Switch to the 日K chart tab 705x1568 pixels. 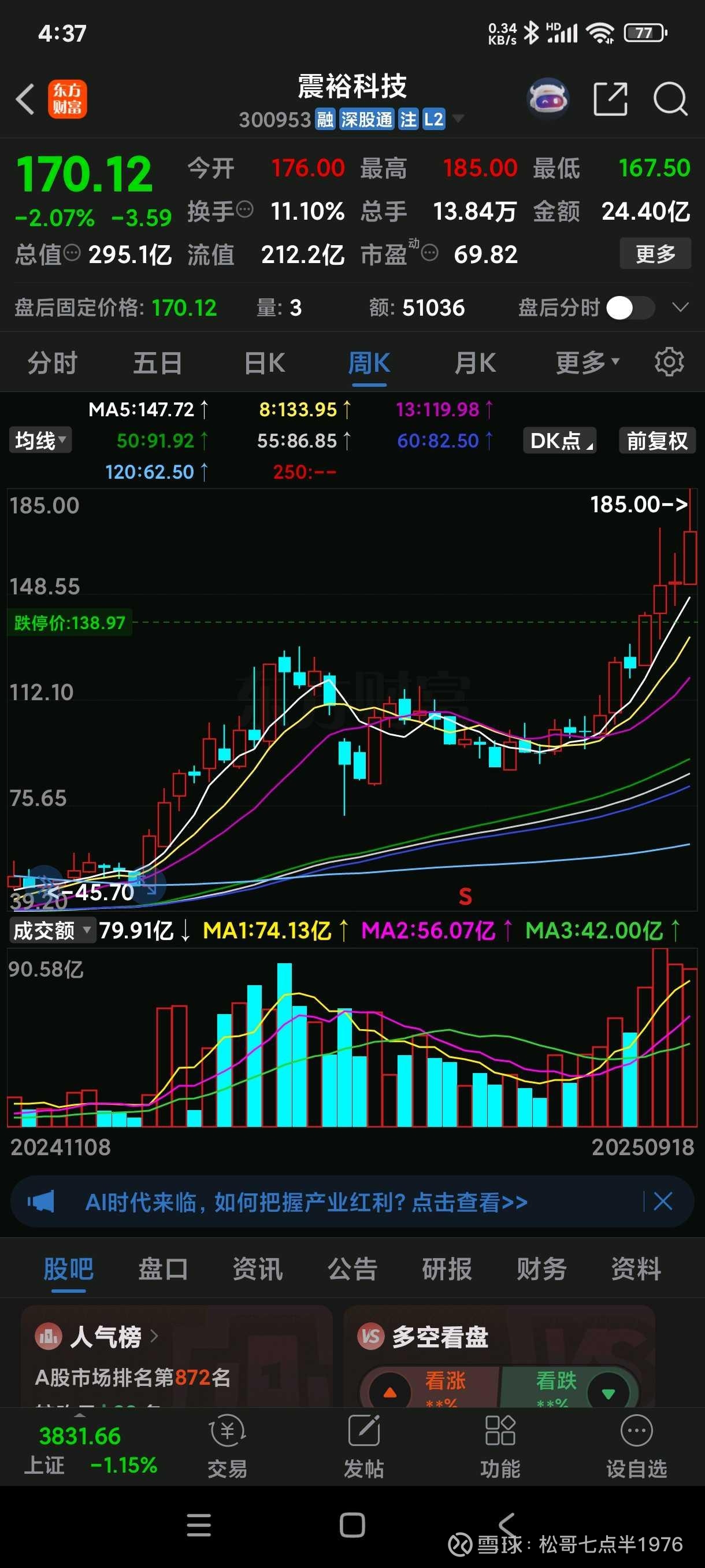coord(264,364)
